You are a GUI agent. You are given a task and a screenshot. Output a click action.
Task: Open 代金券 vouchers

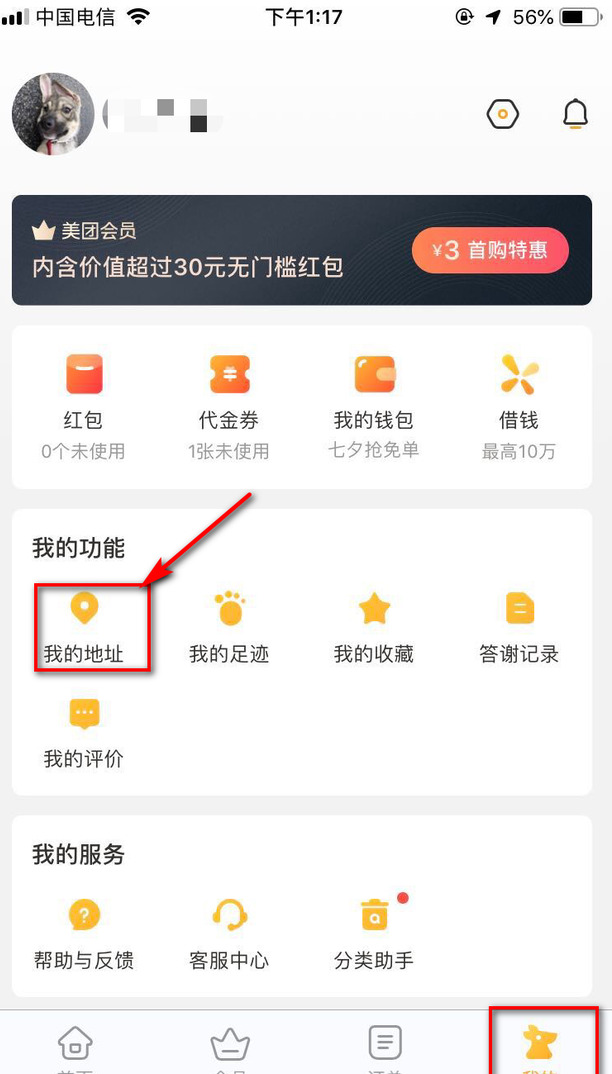(229, 405)
